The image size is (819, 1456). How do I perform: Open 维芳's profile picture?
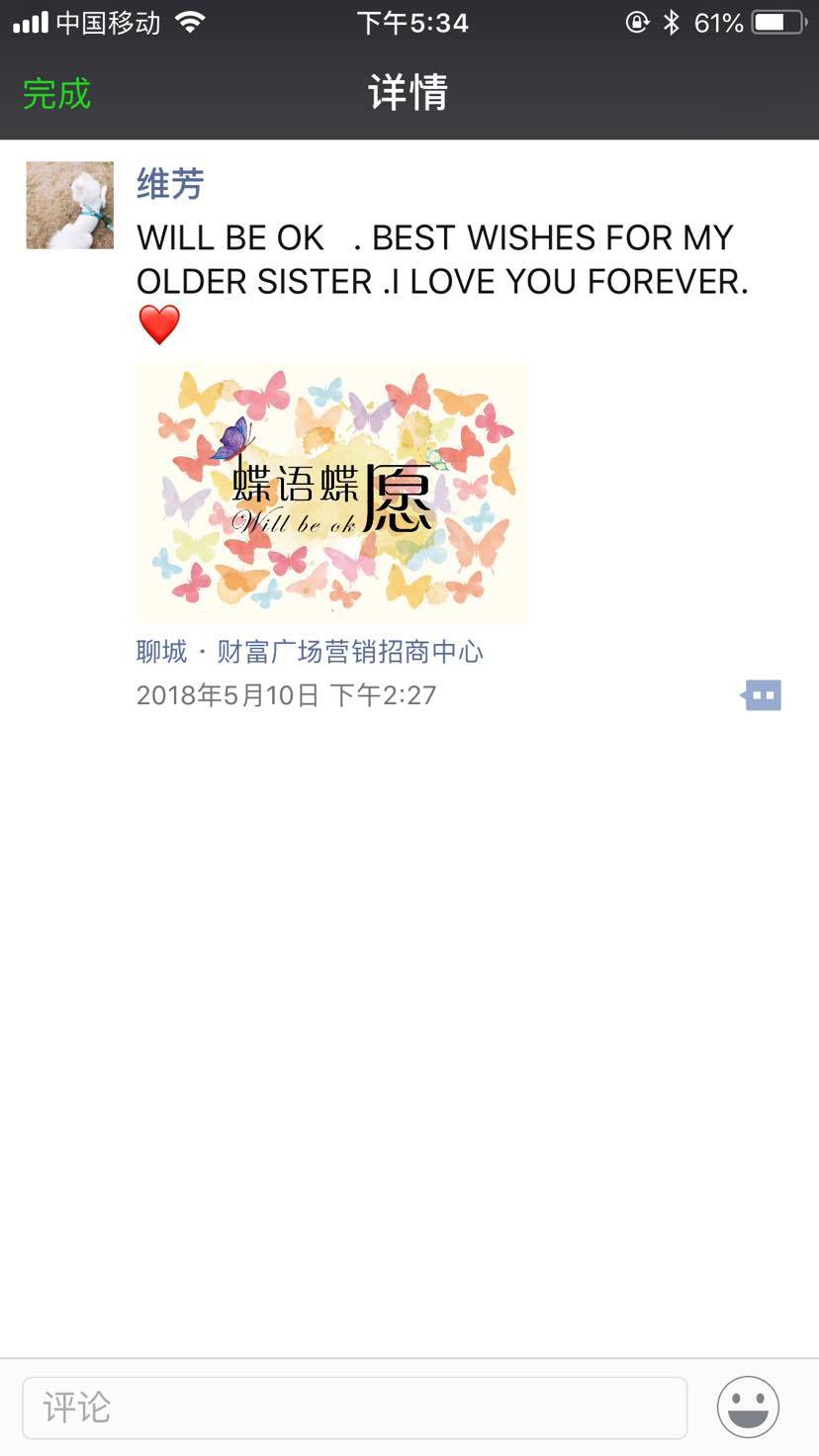point(69,205)
